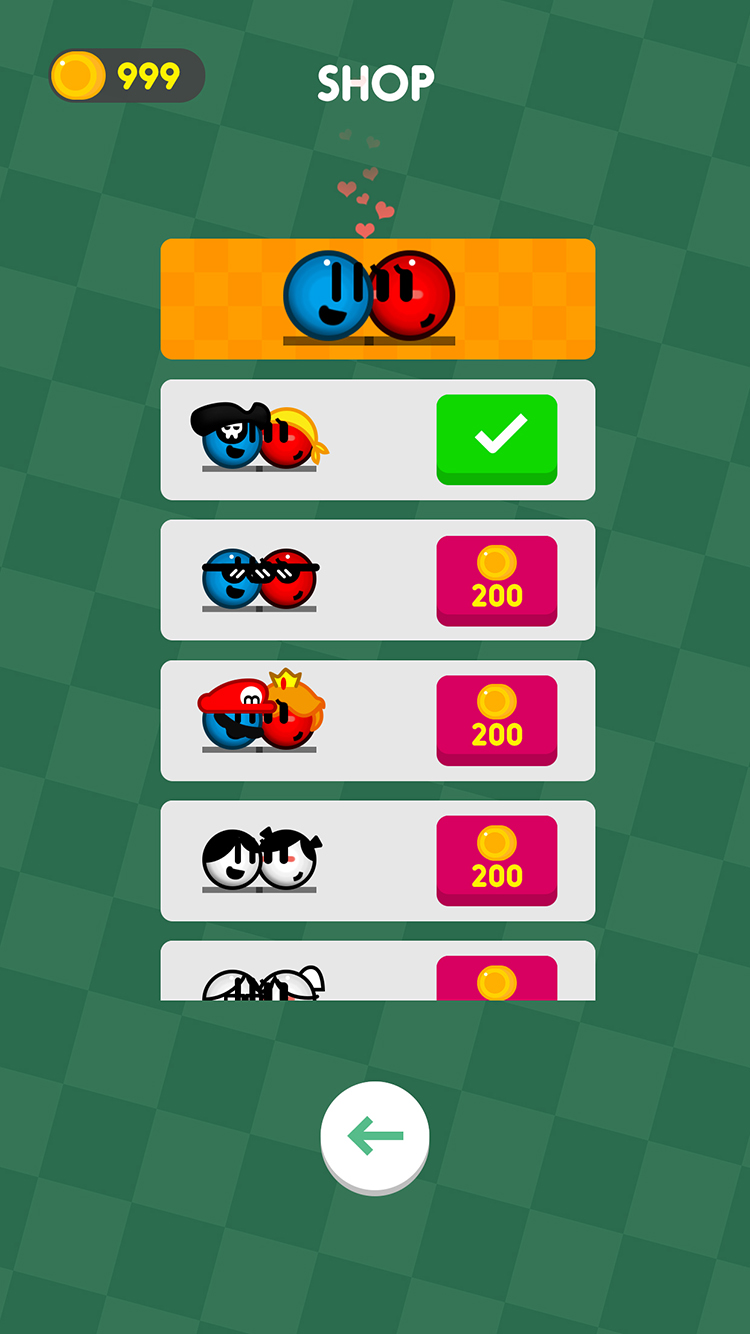Tap the green checkmark on pirate skin

[496, 438]
